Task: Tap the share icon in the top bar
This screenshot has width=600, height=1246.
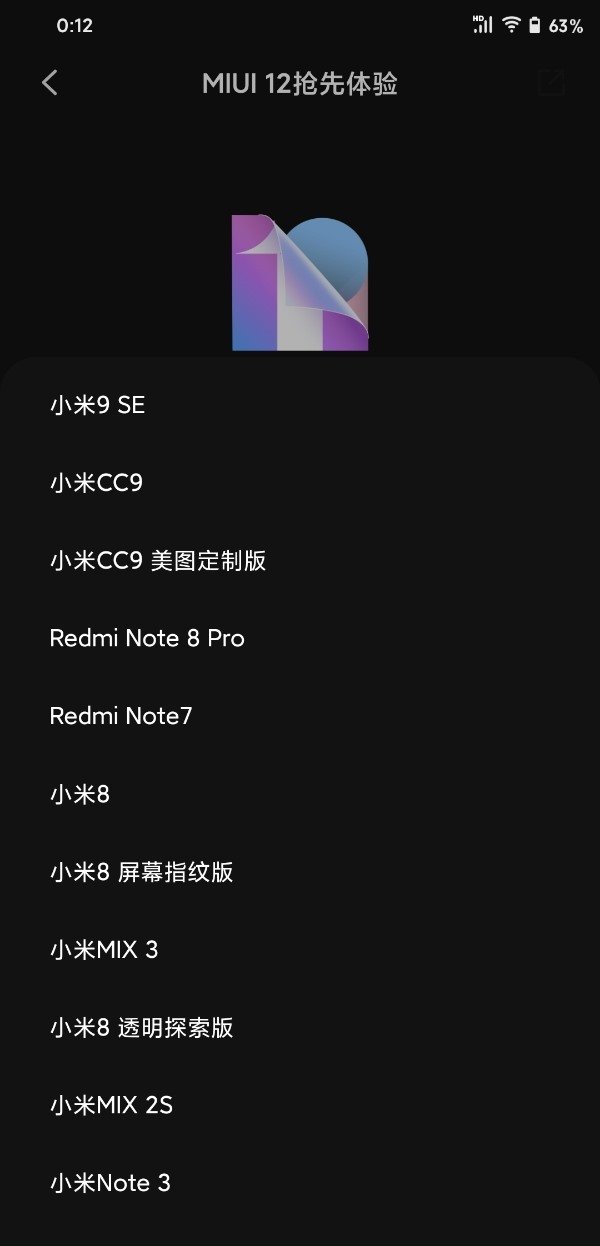Action: pos(551,83)
